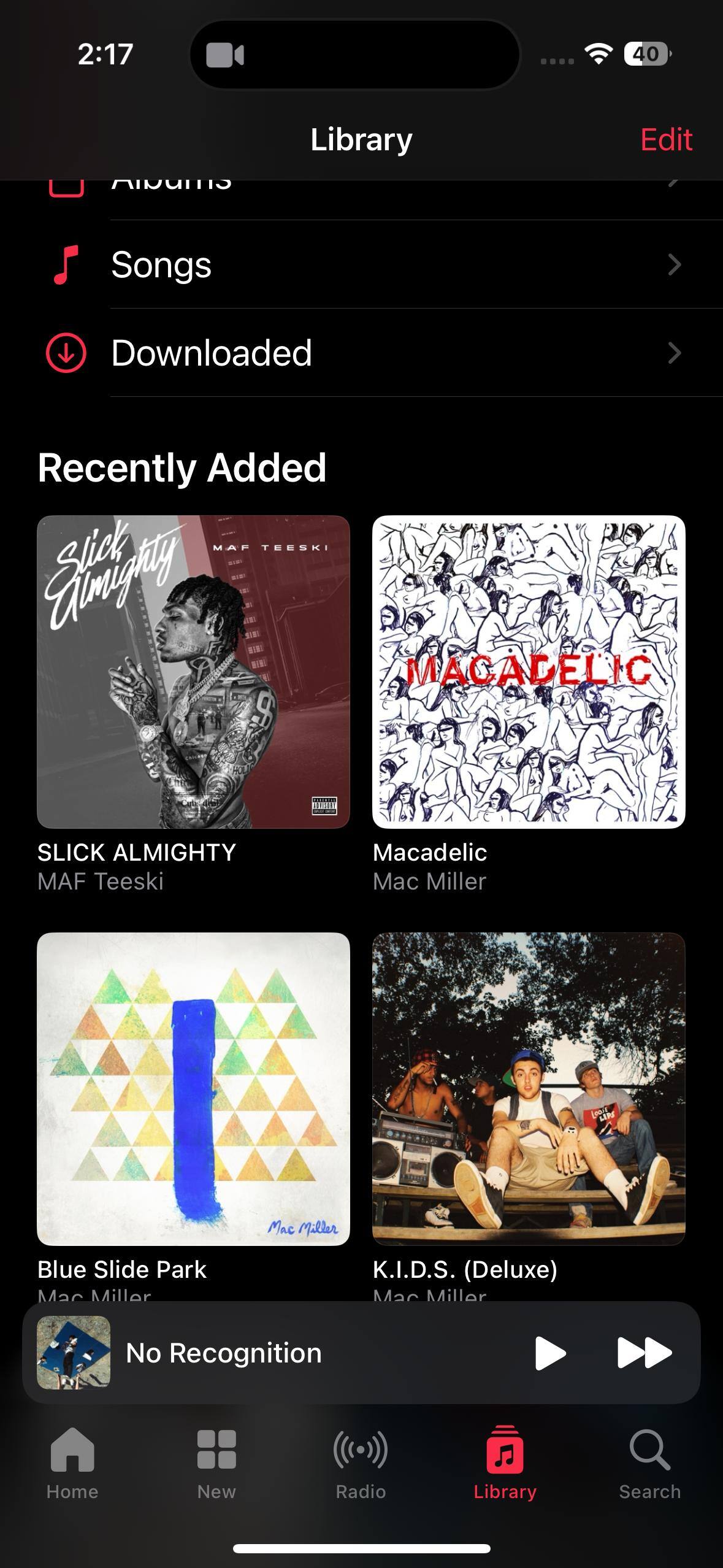Switch to the Home tab

(72, 1463)
